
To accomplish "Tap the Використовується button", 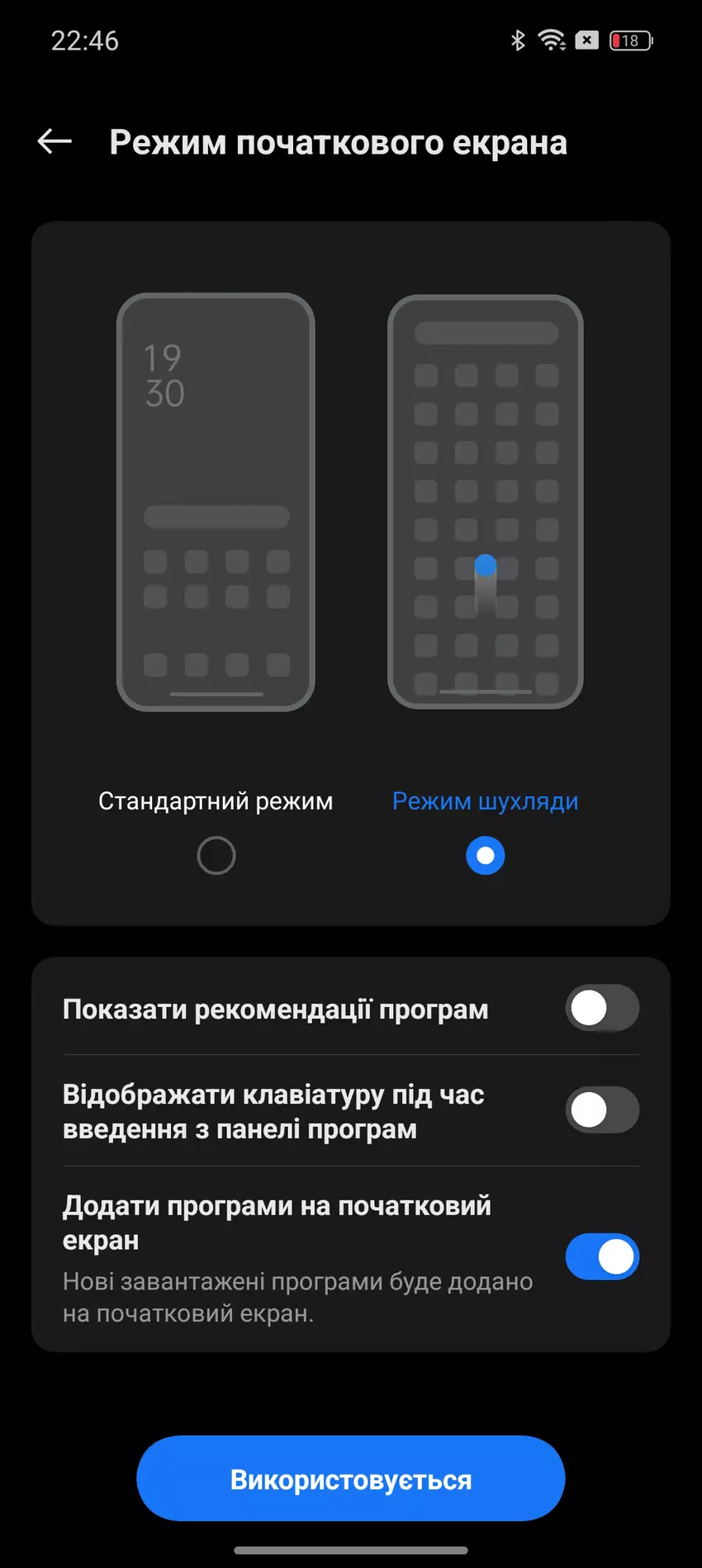I will pos(351,1479).
